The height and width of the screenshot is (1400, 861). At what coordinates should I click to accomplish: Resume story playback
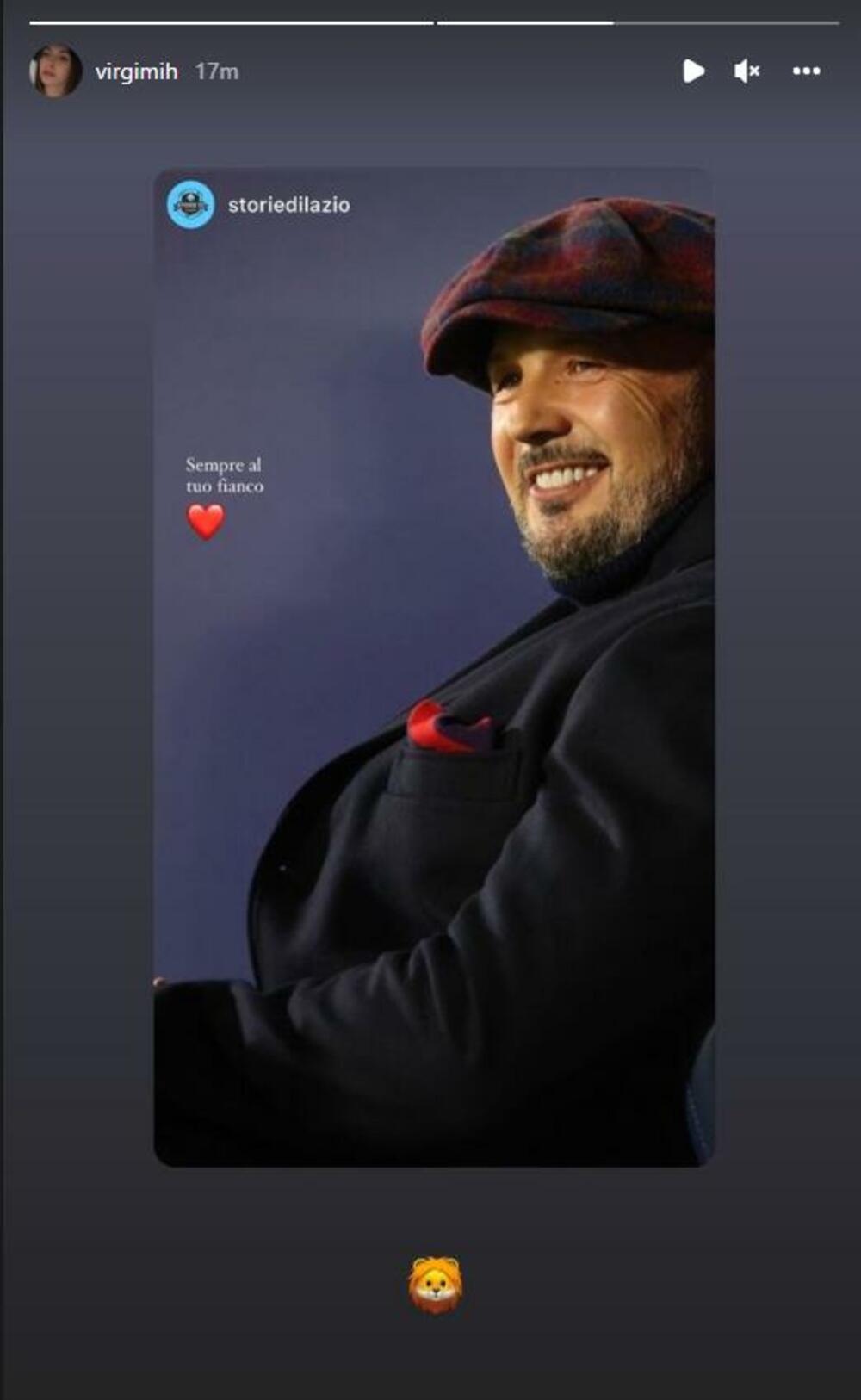pyautogui.click(x=693, y=71)
